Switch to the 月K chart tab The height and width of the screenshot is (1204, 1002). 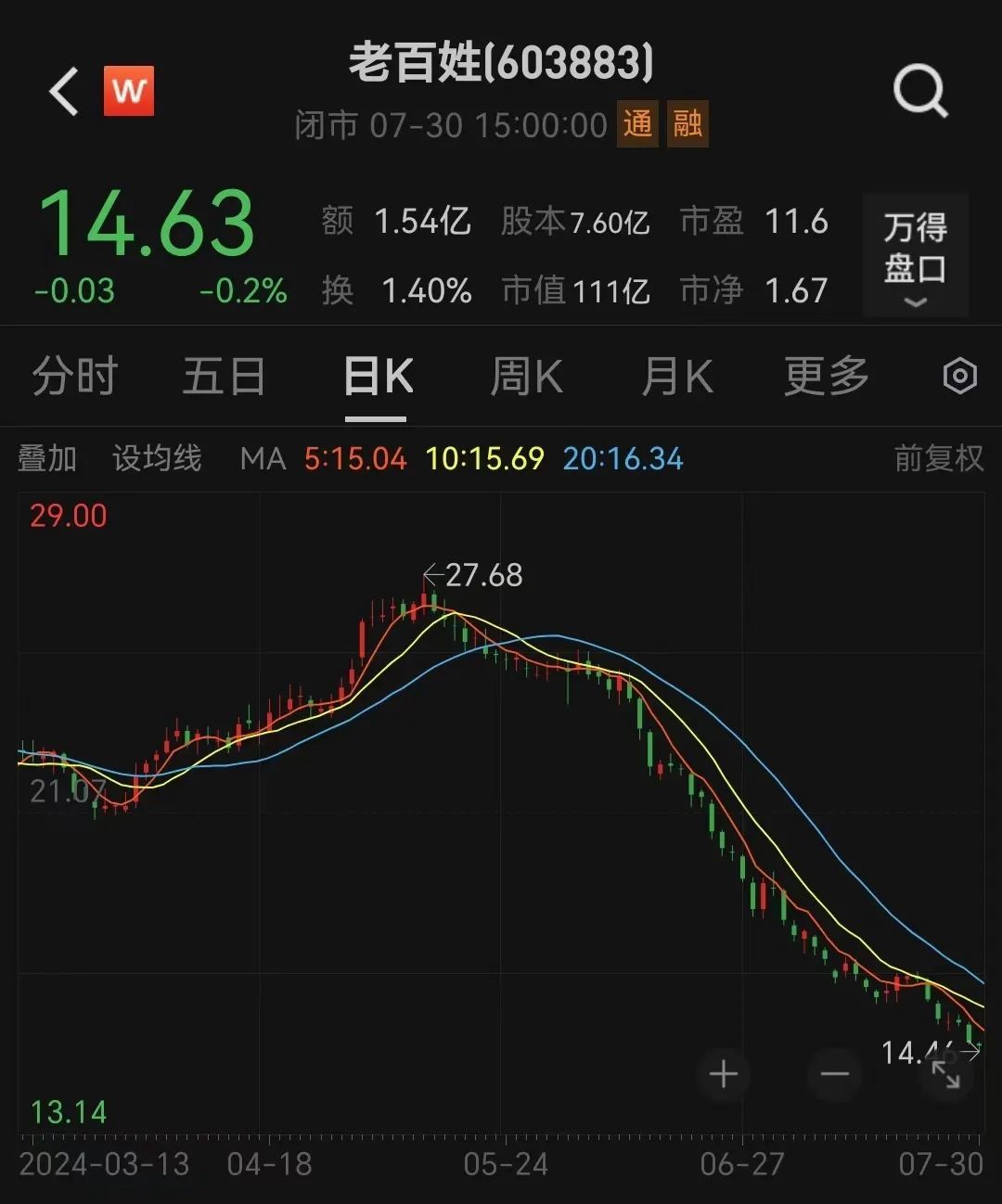pos(677,377)
